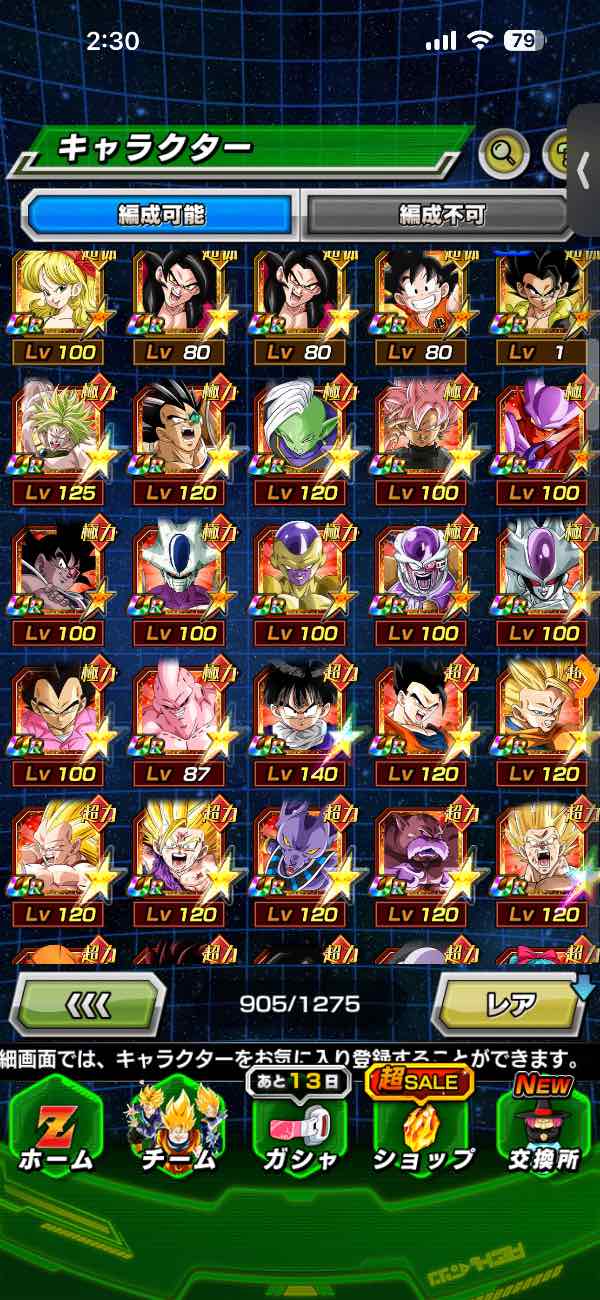Open the チーム section
The width and height of the screenshot is (600, 1300).
tap(176, 1128)
